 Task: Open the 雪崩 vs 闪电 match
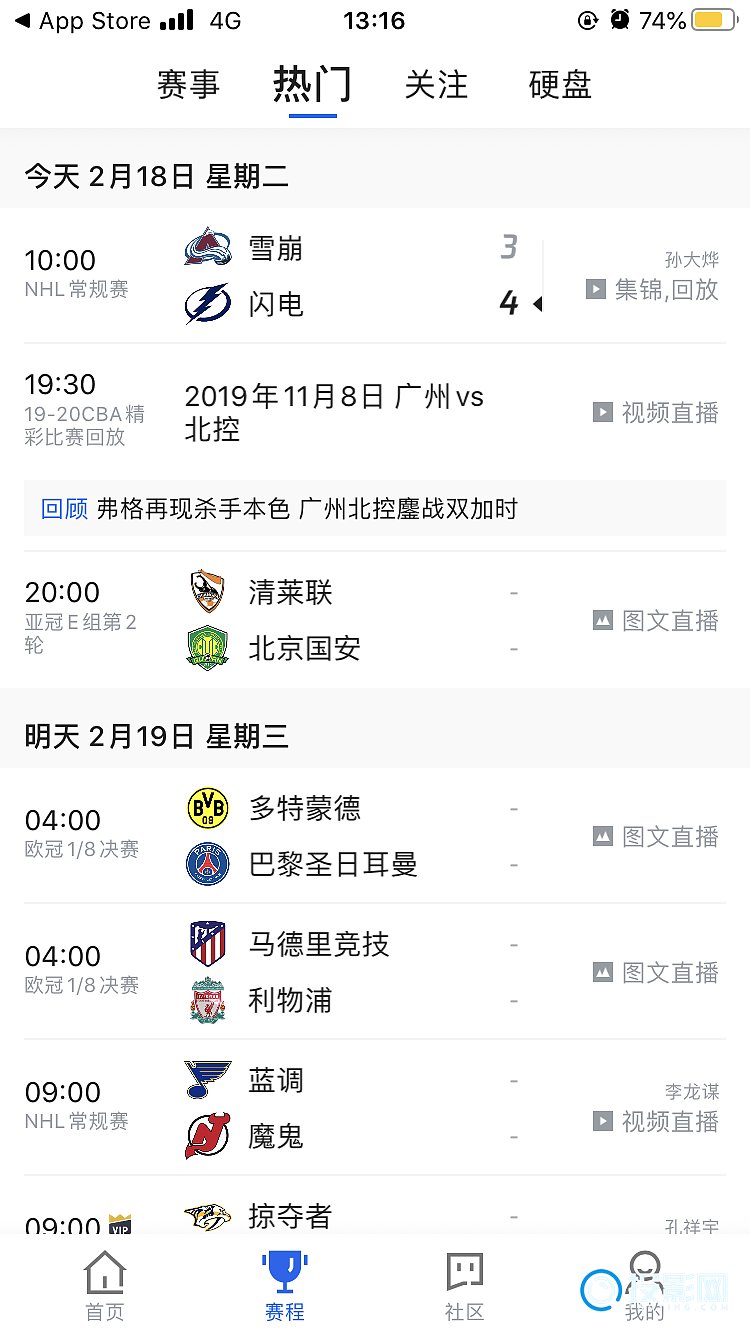click(375, 275)
